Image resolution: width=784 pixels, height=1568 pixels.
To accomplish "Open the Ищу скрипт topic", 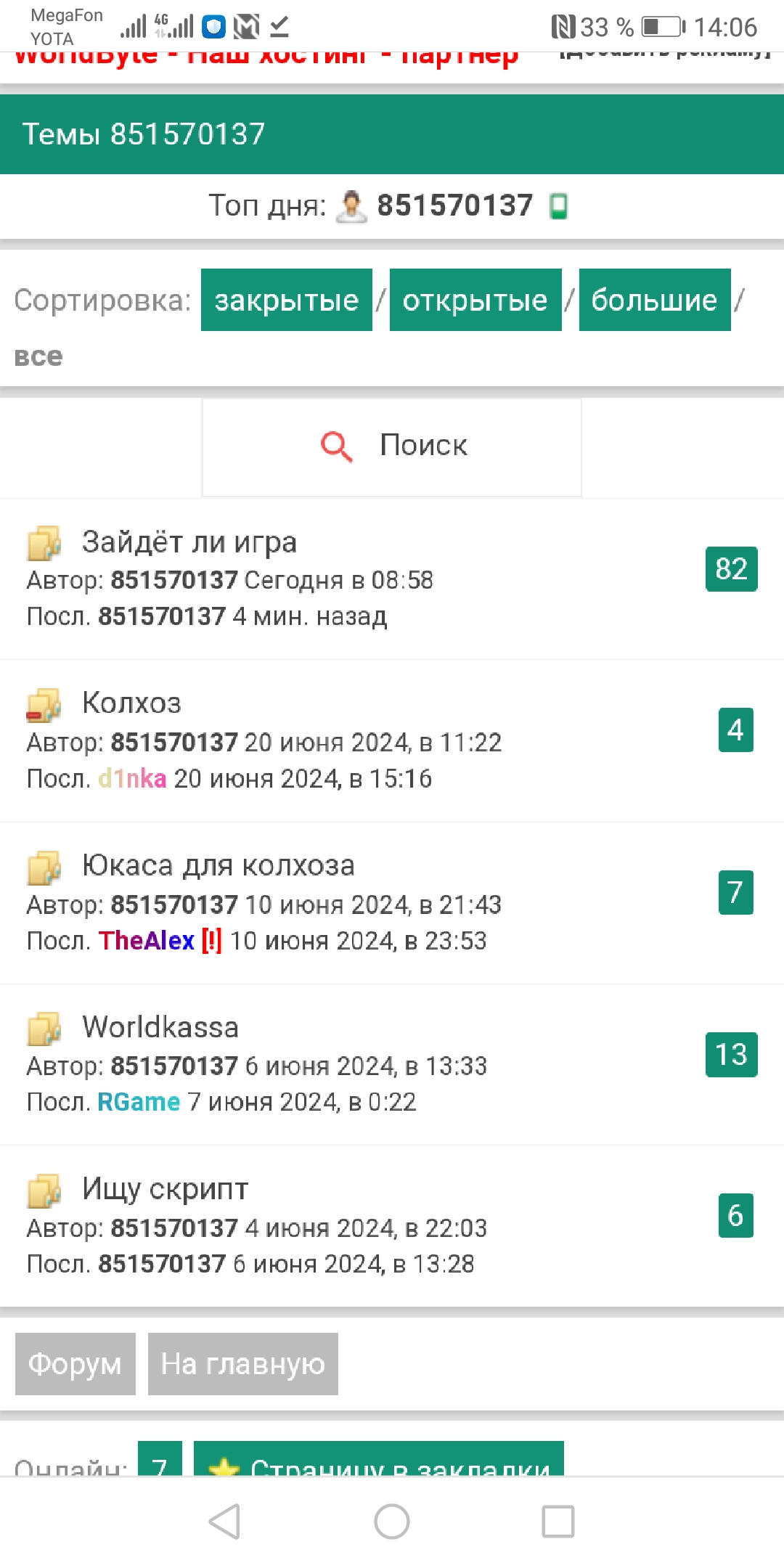I will [x=165, y=1189].
